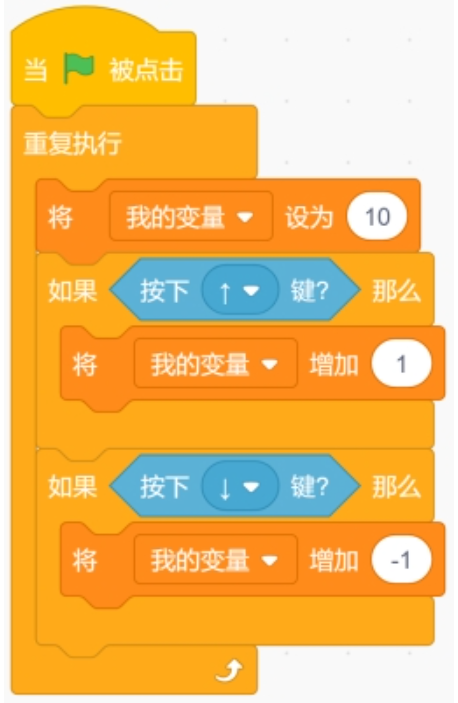Image resolution: width=458 pixels, height=703 pixels.
Task: Edit the 增加 value 1 field
Action: [x=401, y=364]
